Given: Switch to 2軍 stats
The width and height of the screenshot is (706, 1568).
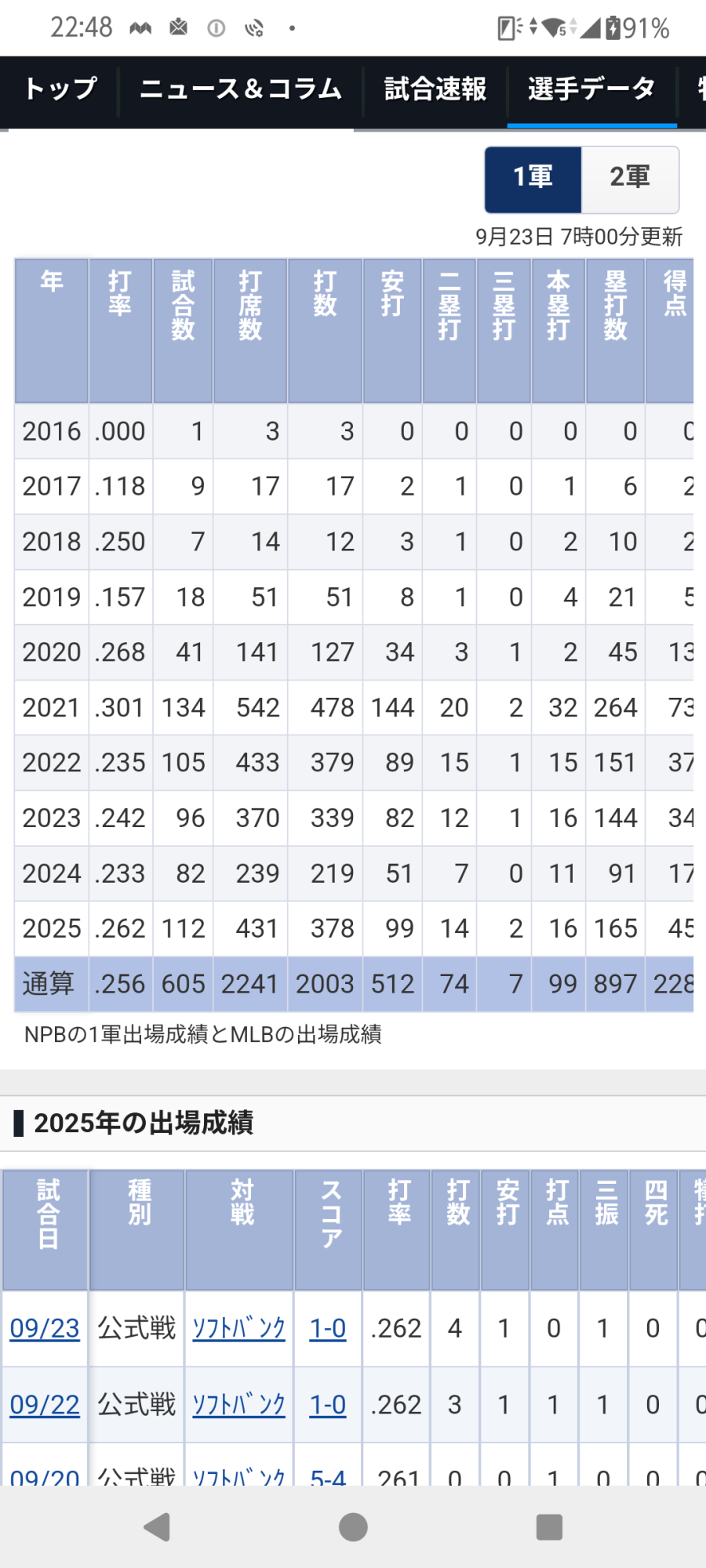Looking at the screenshot, I should coord(630,179).
